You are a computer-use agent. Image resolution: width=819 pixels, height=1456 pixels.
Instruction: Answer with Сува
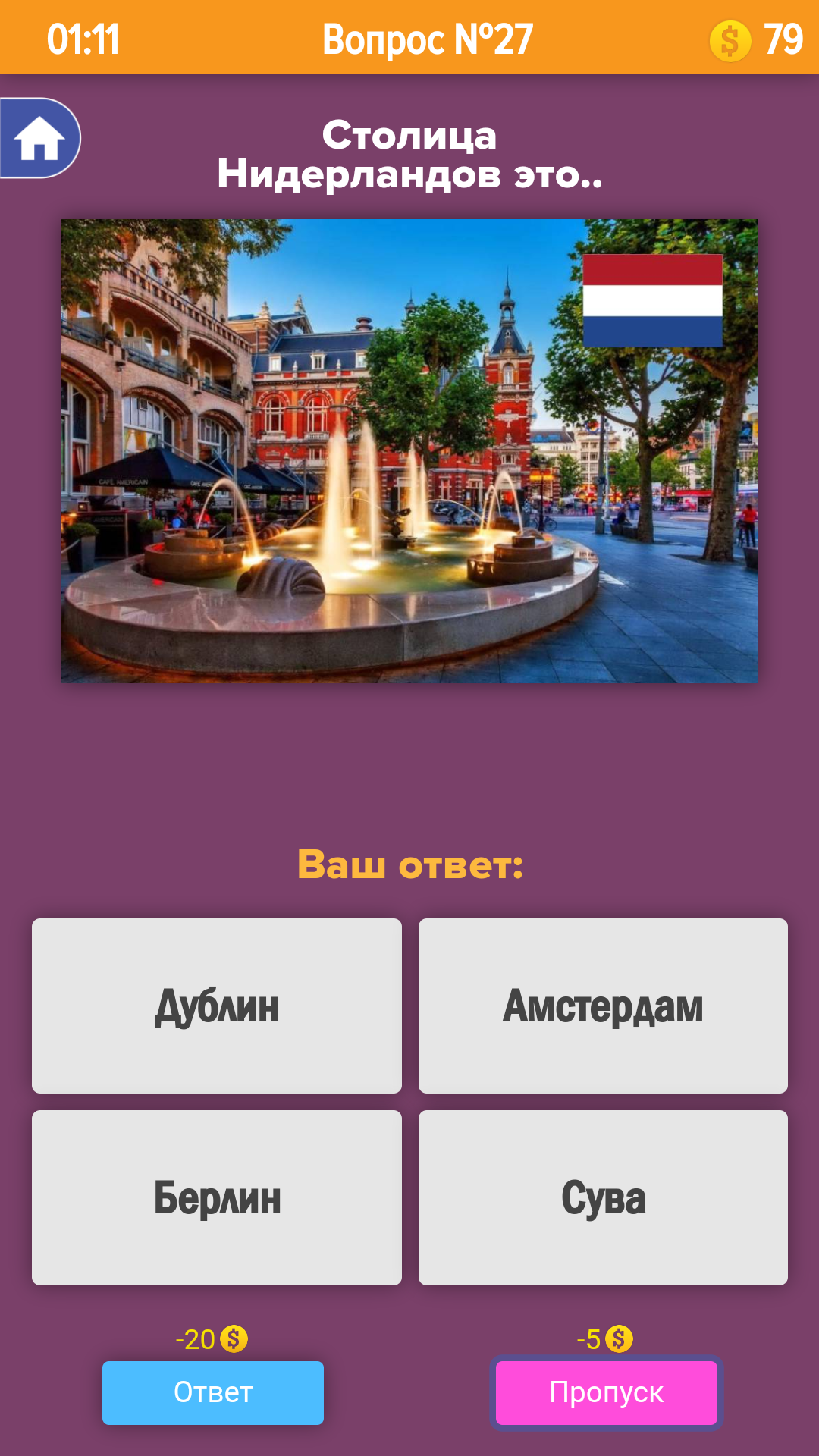pyautogui.click(x=603, y=1197)
